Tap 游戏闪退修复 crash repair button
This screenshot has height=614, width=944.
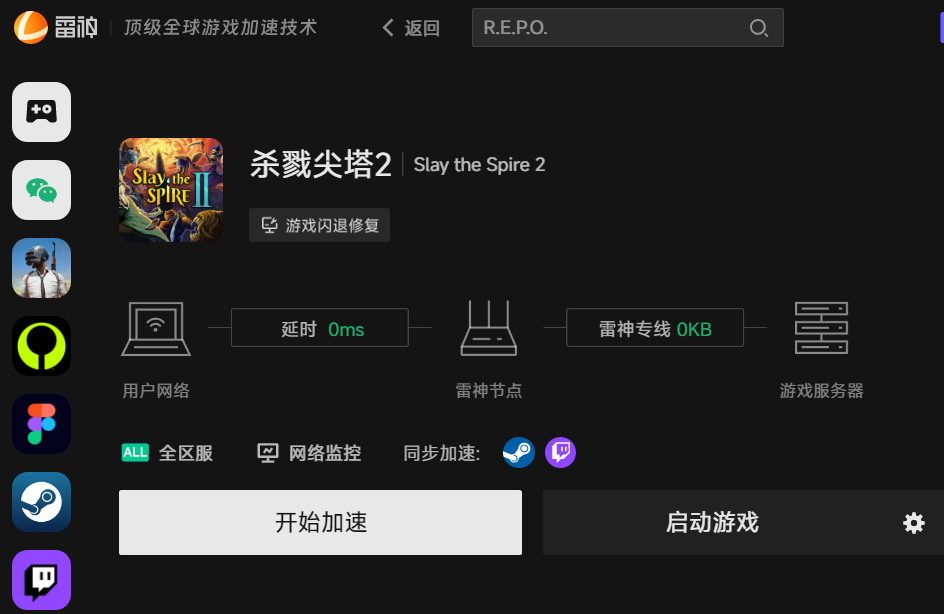pyautogui.click(x=320, y=225)
